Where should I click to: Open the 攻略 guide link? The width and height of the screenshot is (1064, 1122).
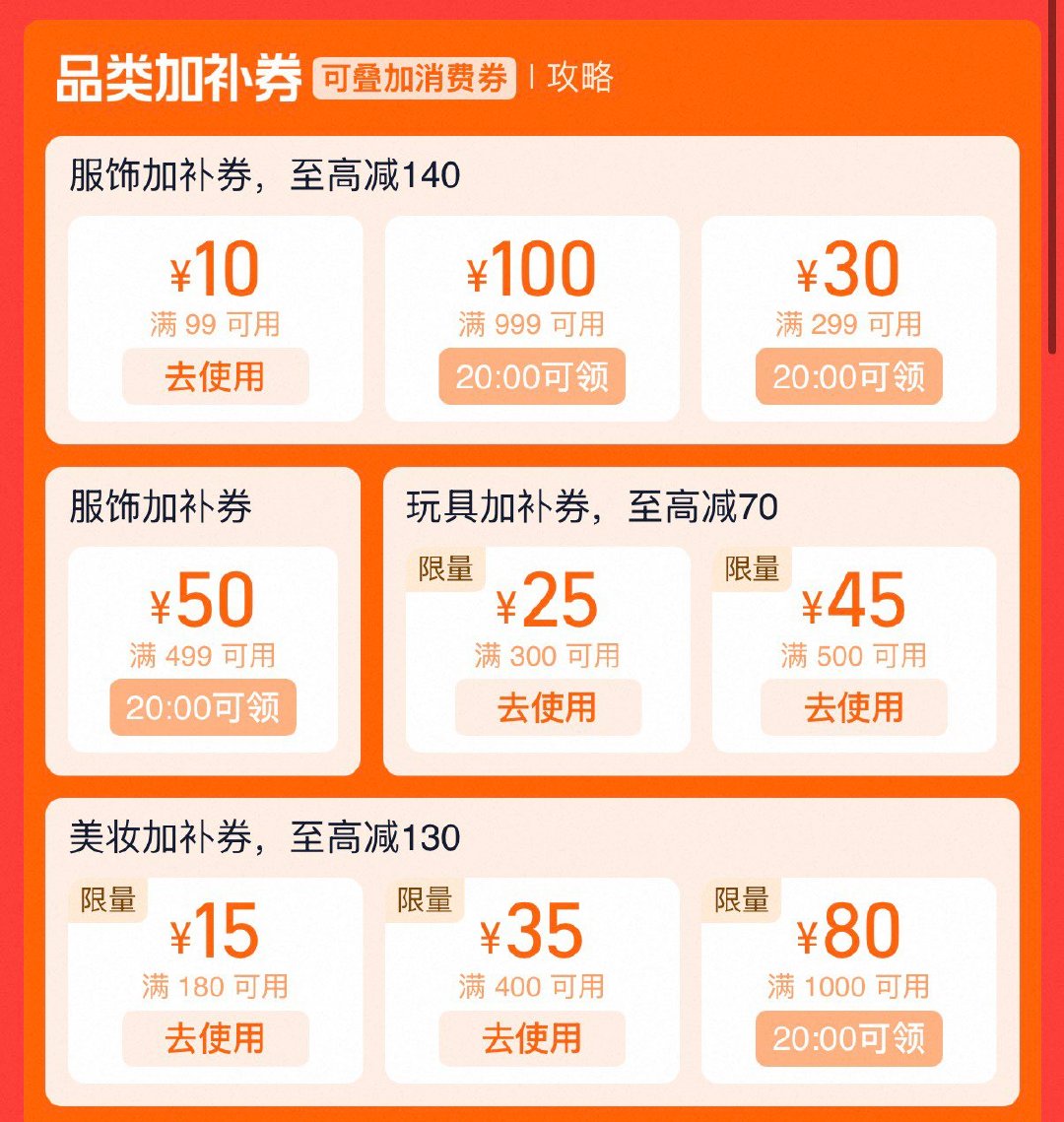pos(579,77)
